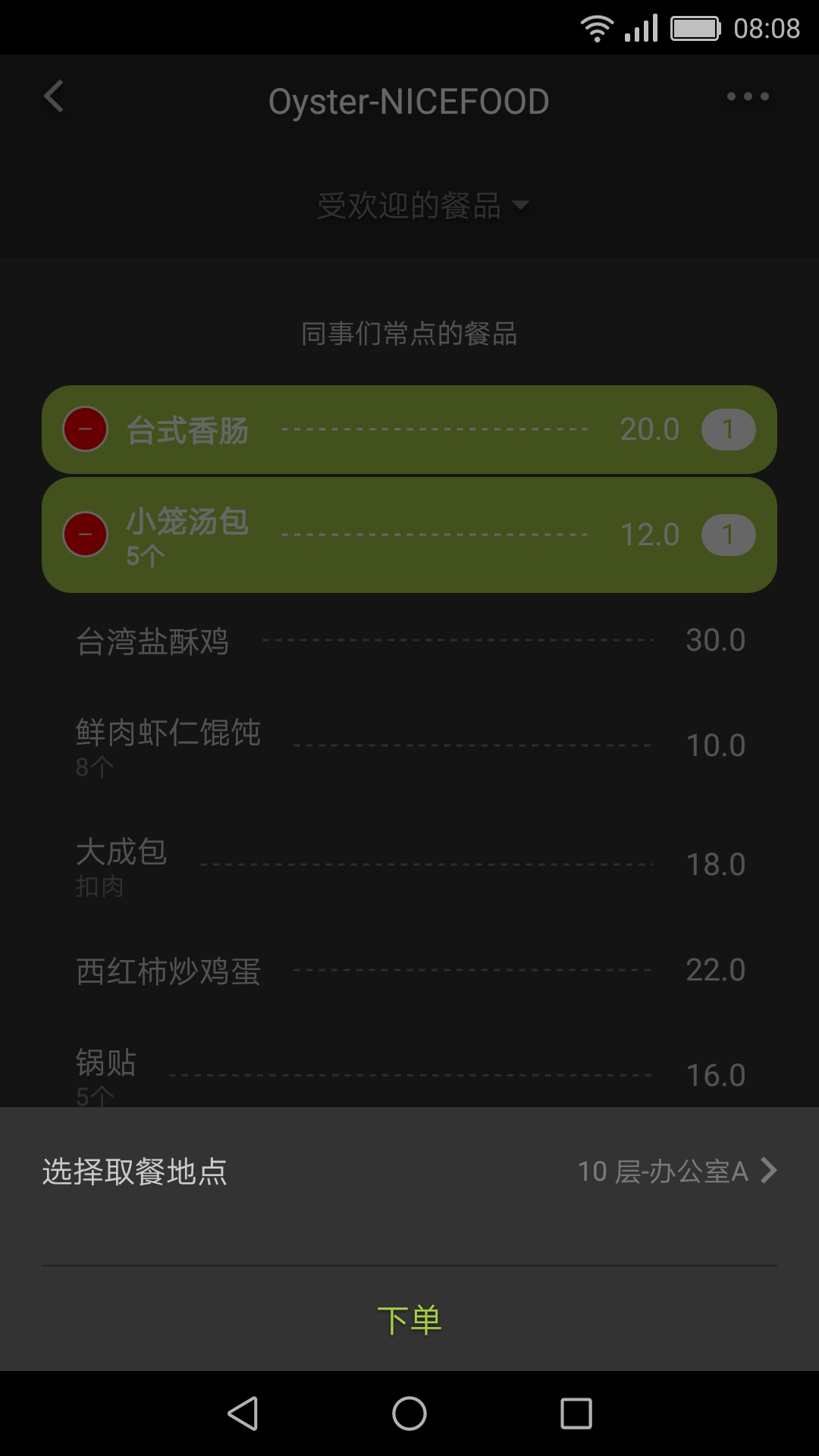This screenshot has height=1456, width=819.
Task: Select 鲜肉虾仁馄饨 from the menu
Action: 409,743
